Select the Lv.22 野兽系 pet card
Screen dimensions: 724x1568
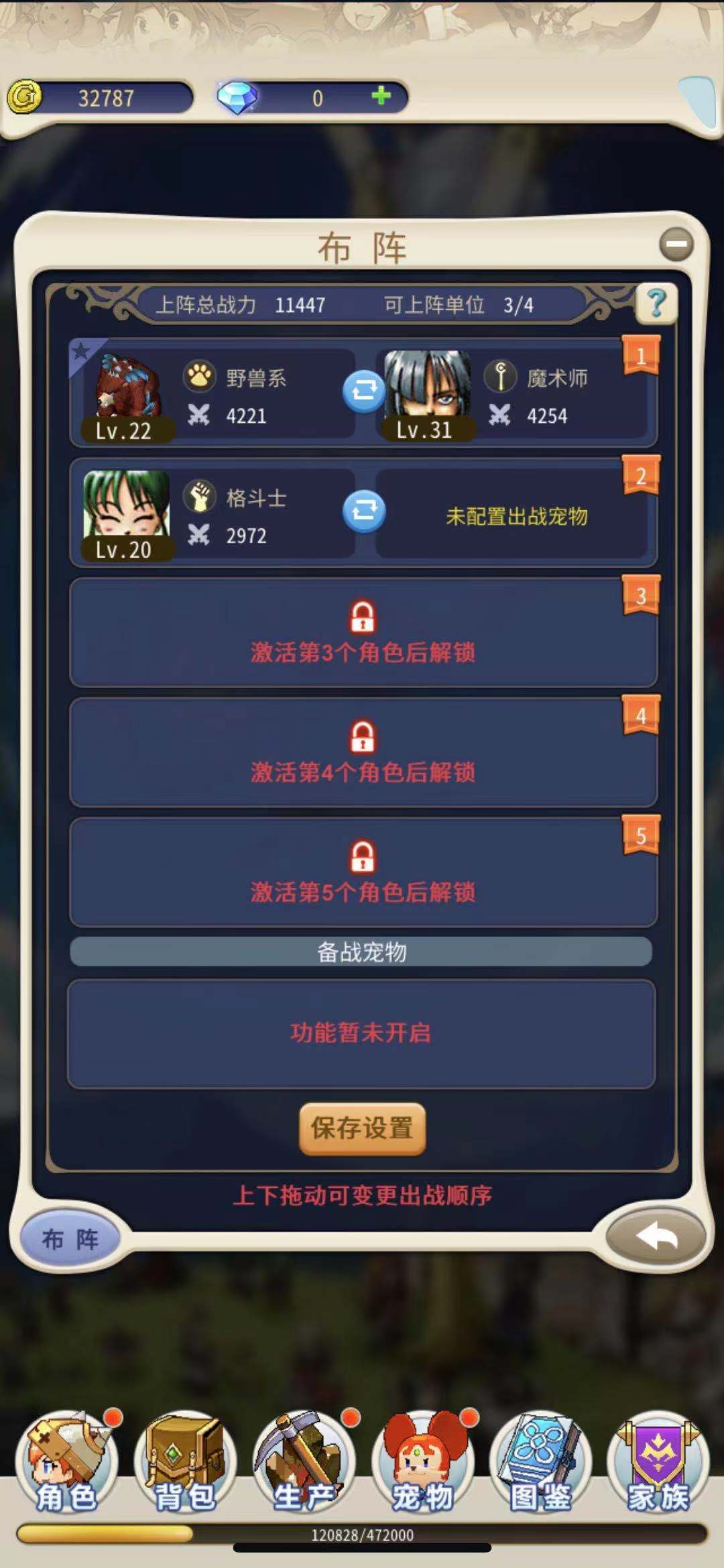point(213,396)
